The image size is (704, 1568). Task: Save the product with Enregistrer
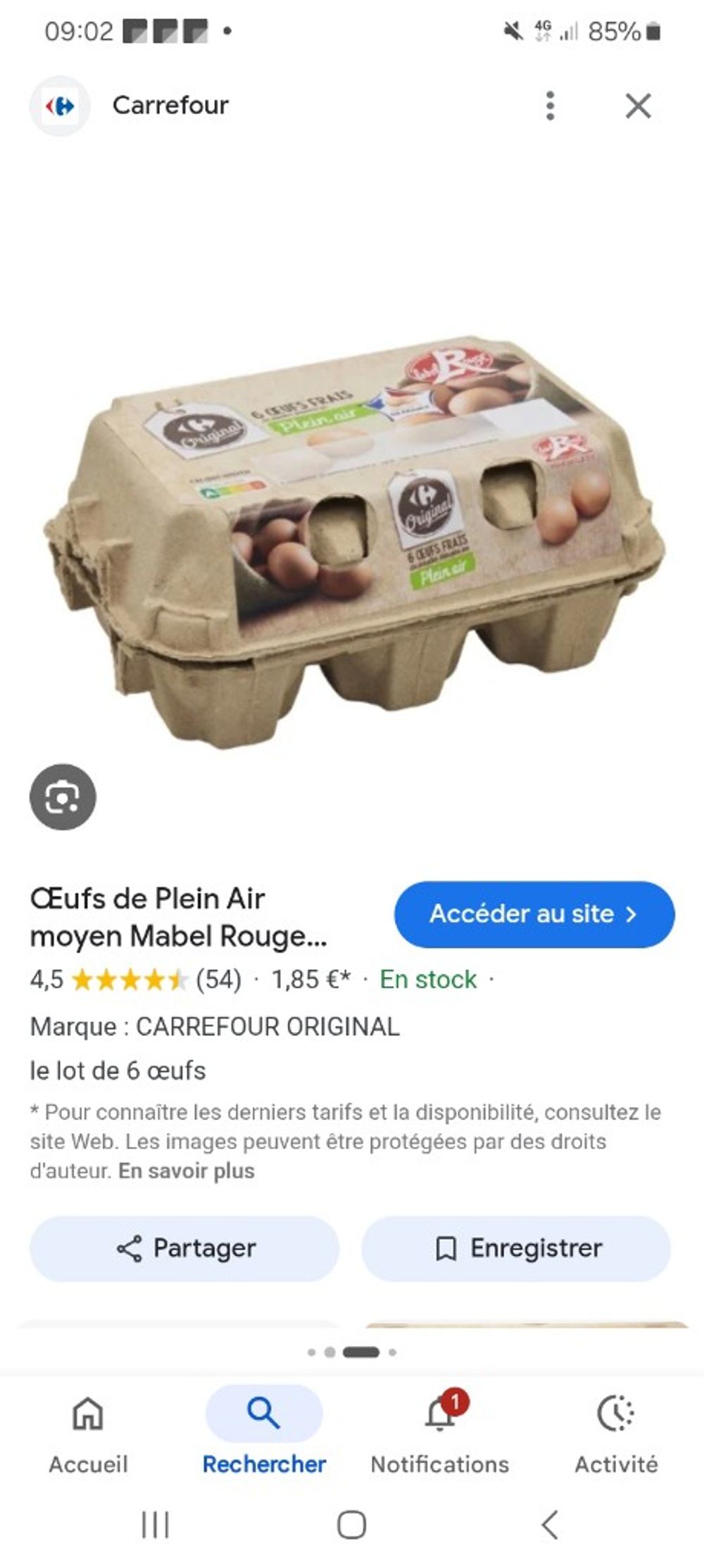tap(516, 1248)
